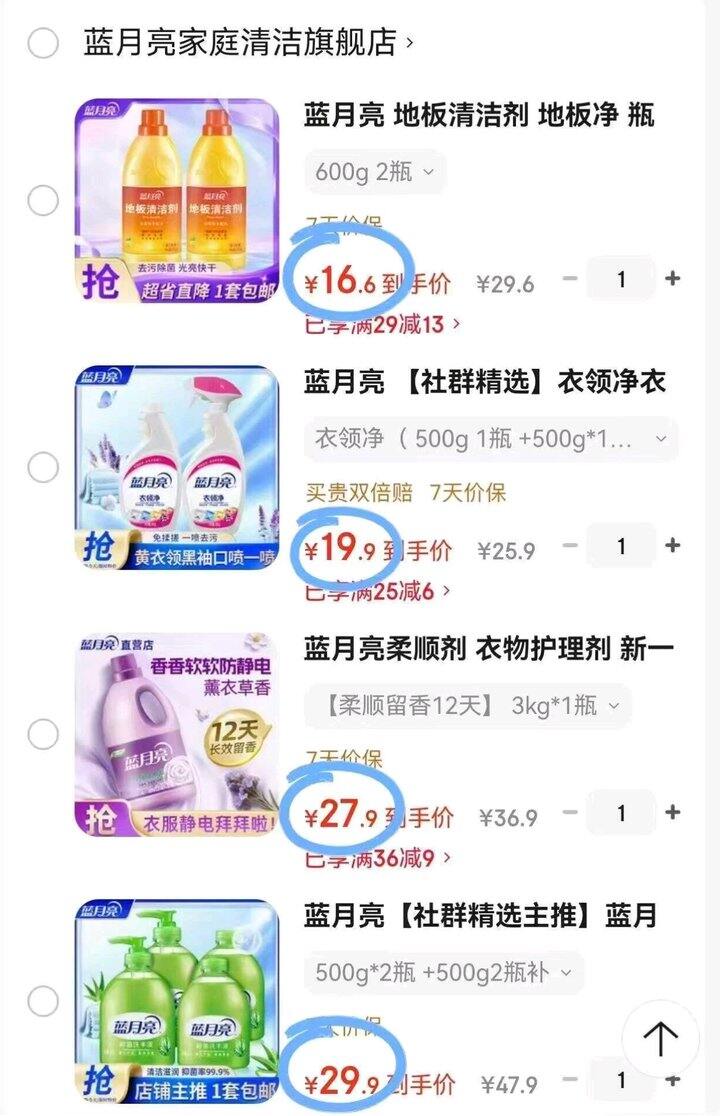Change the 衣领净 500g specification
This screenshot has width=720, height=1116.
click(x=491, y=439)
